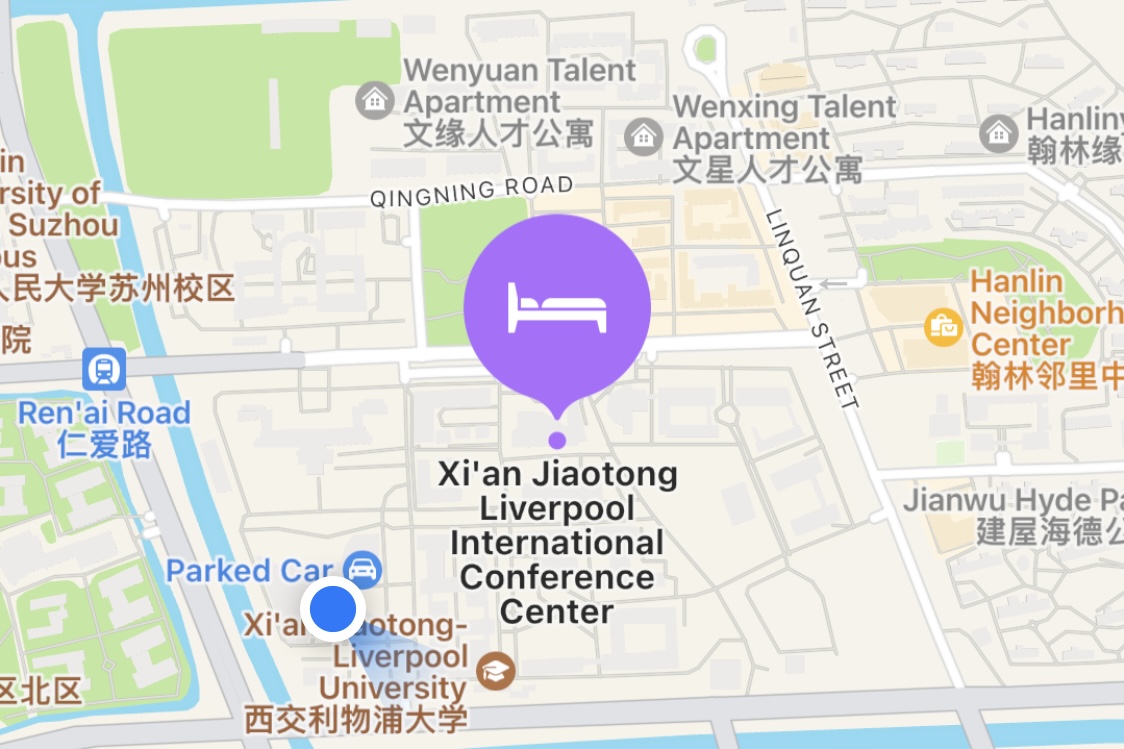This screenshot has height=749, width=1124.
Task: Tap the Hanlin apartment house marker
Action: click(998, 133)
